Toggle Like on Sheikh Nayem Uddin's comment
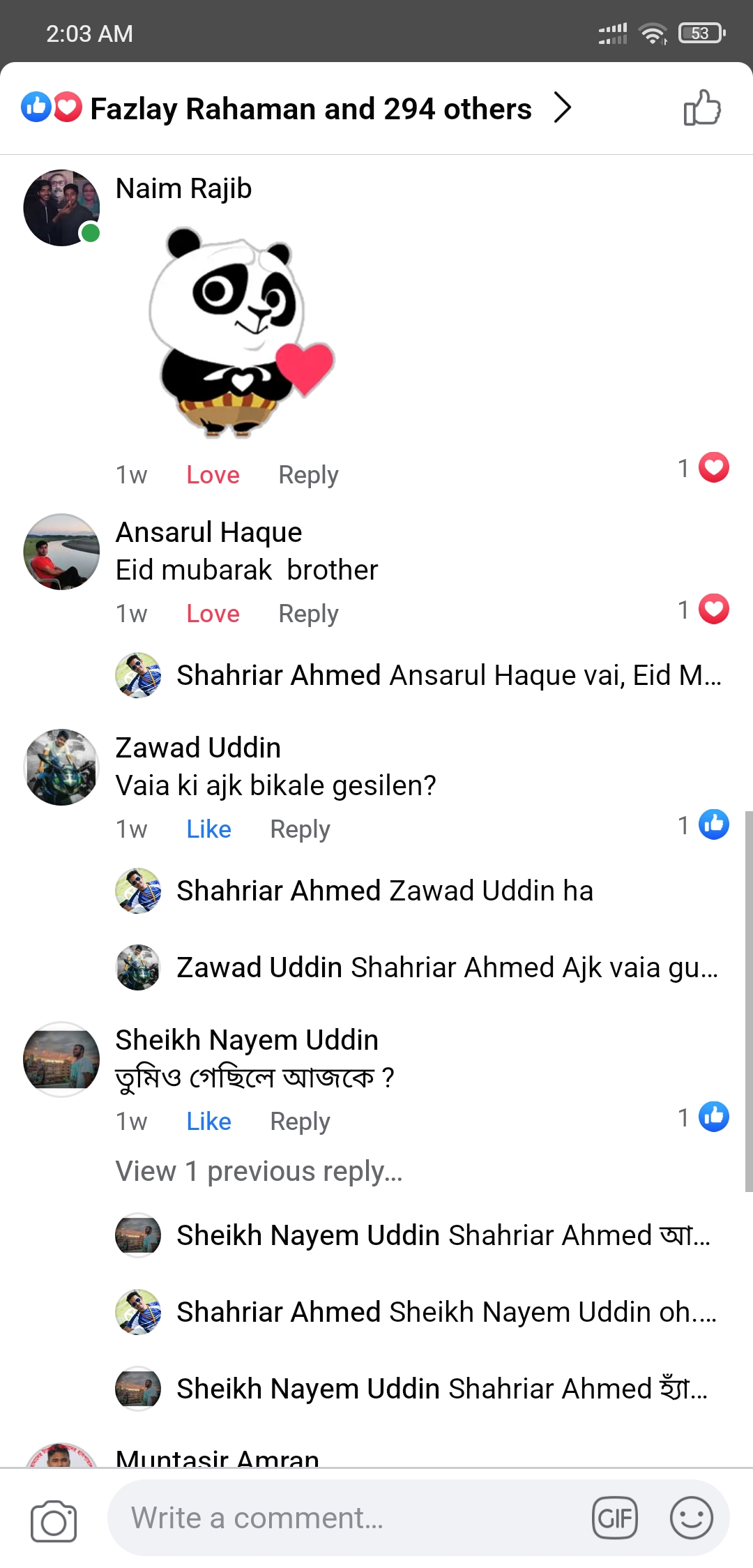Screen dimensions: 753x1568 point(208,1122)
